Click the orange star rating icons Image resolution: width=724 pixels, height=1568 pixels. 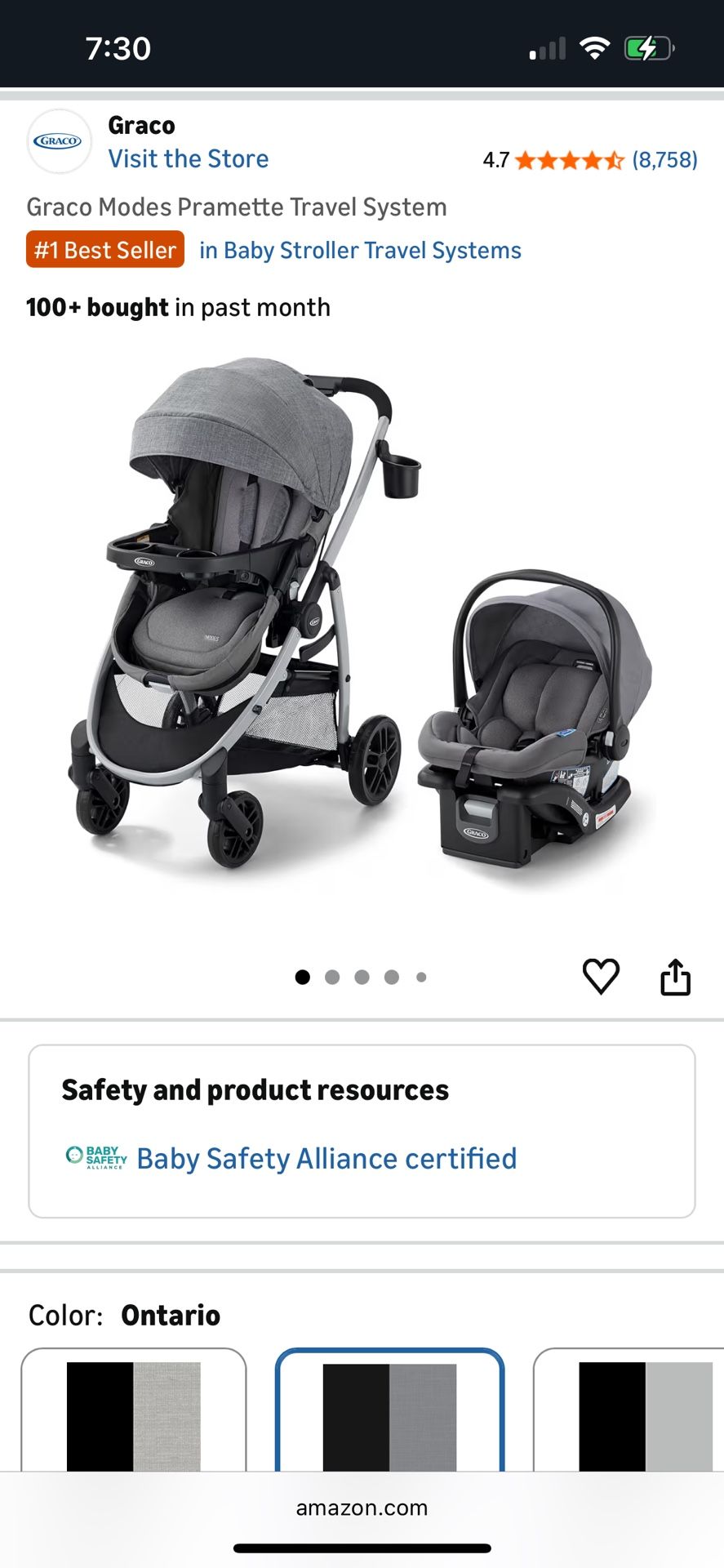coord(569,160)
